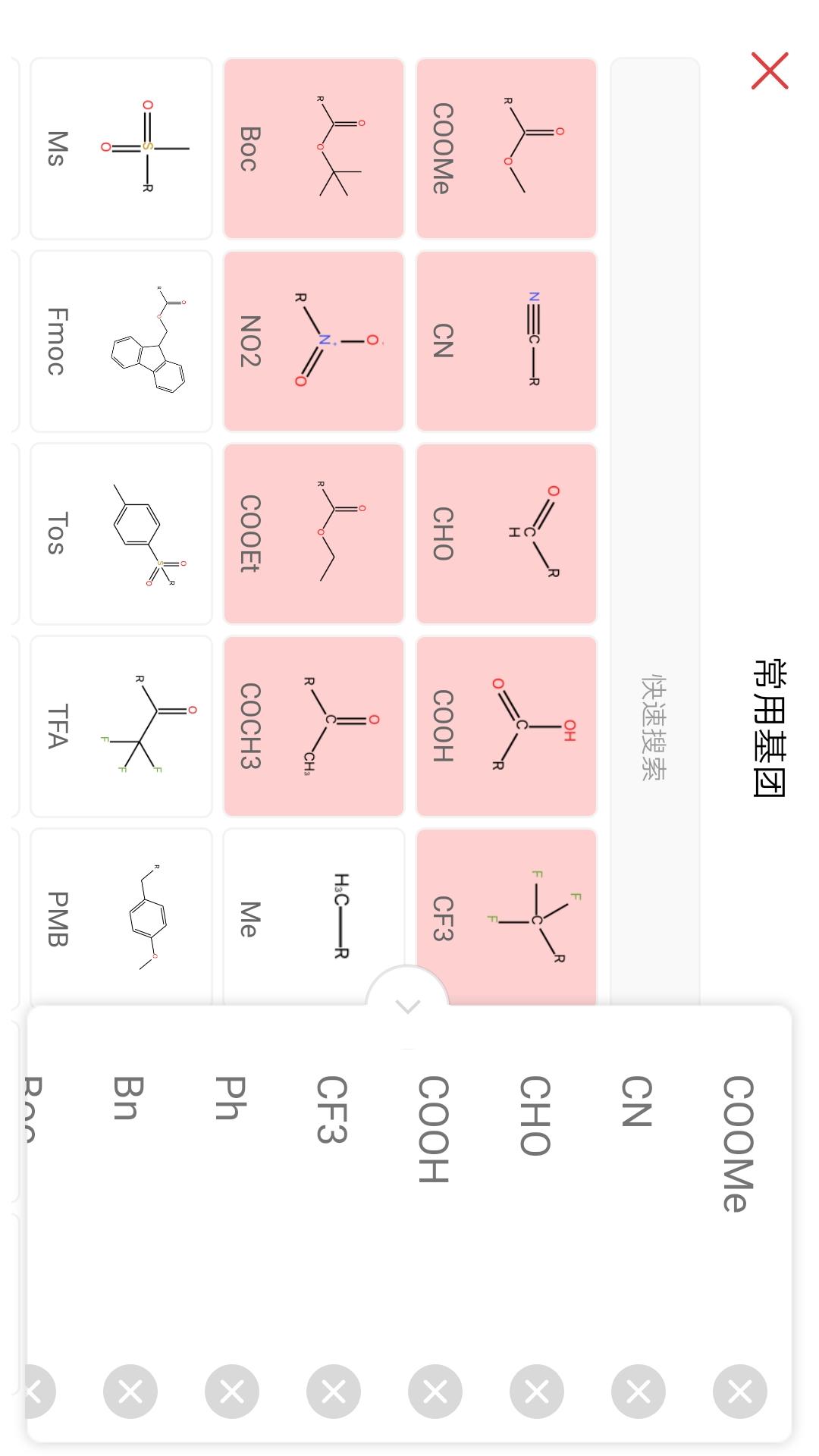Toggle off the CHO aldehyde selection

pos(506,535)
